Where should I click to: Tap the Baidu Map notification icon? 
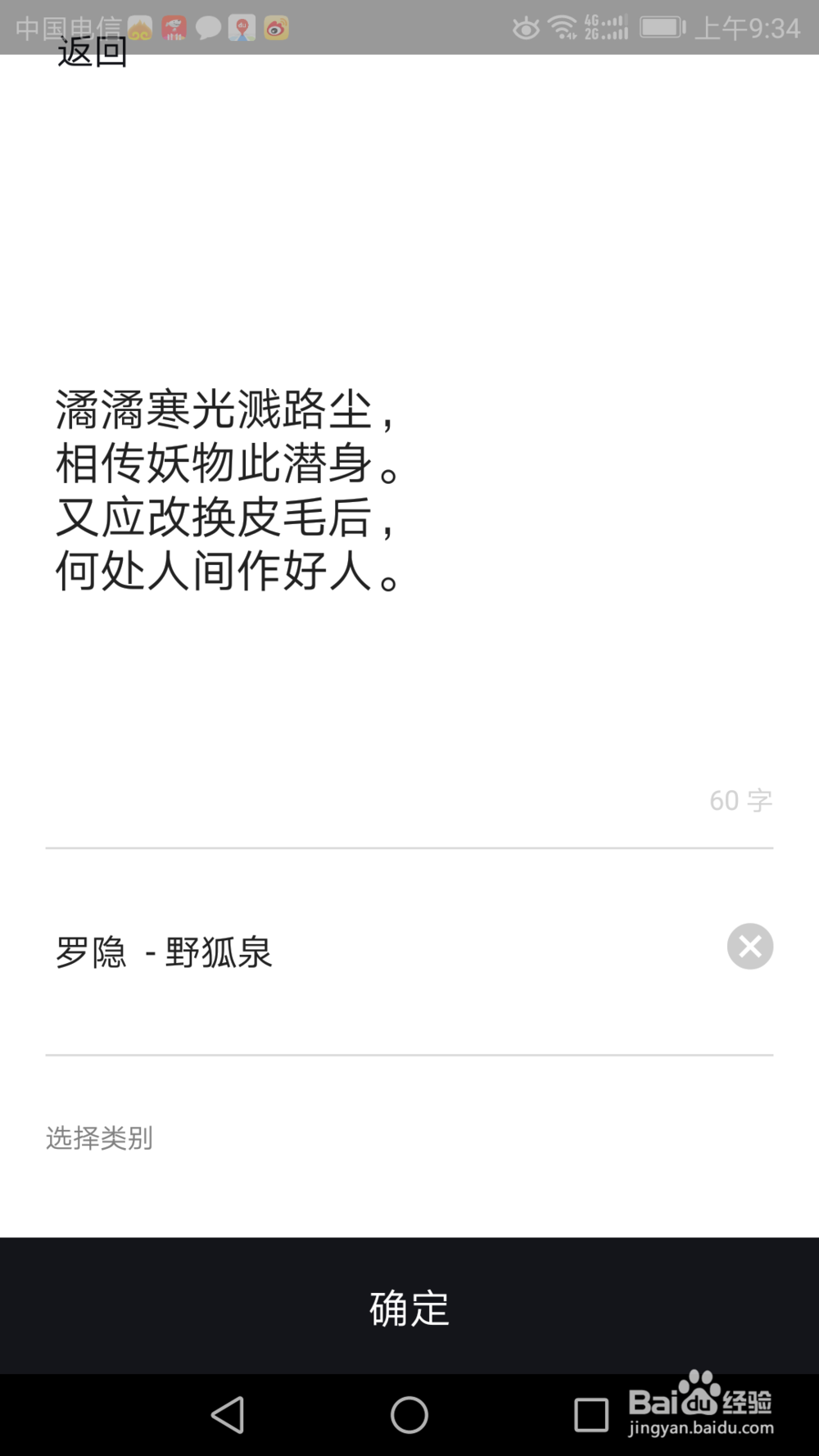pyautogui.click(x=241, y=27)
